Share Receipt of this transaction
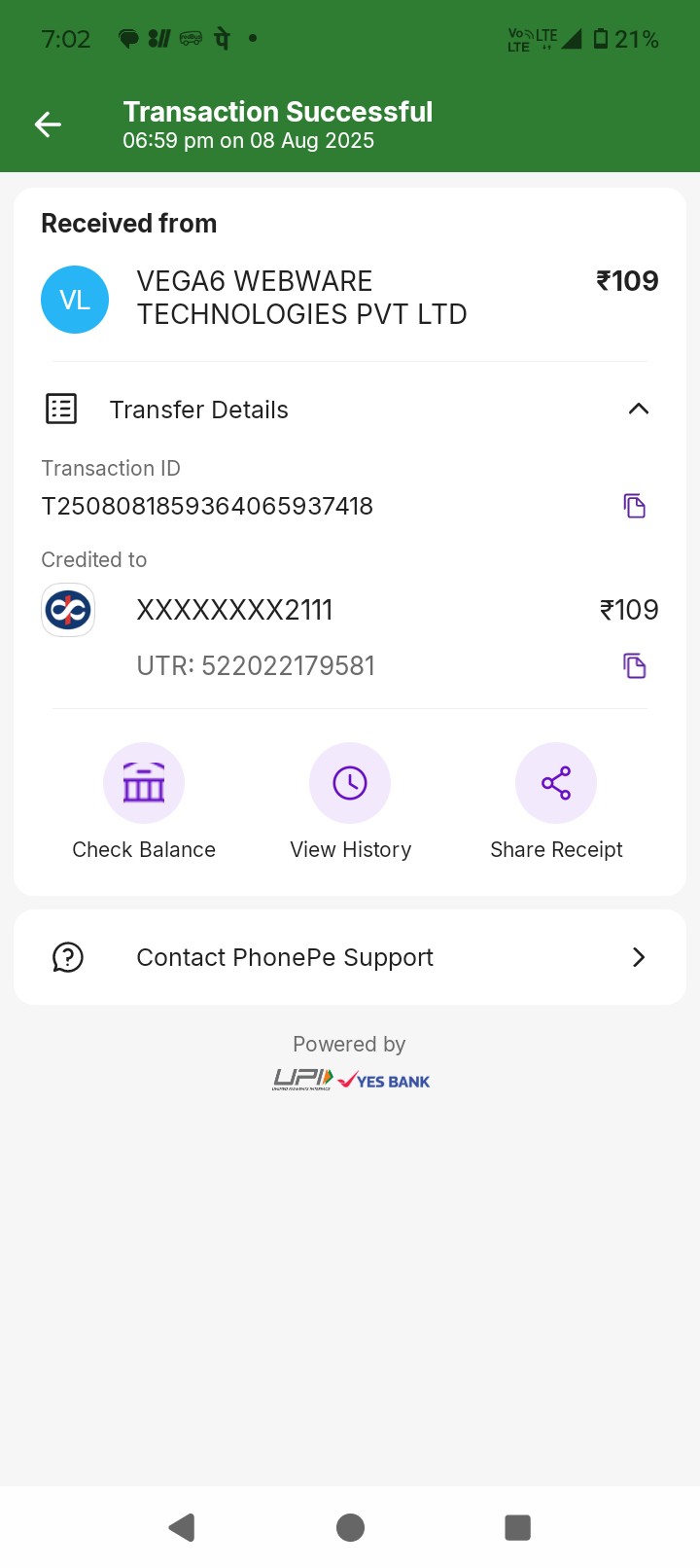The height and width of the screenshot is (1568, 700). pos(556,784)
